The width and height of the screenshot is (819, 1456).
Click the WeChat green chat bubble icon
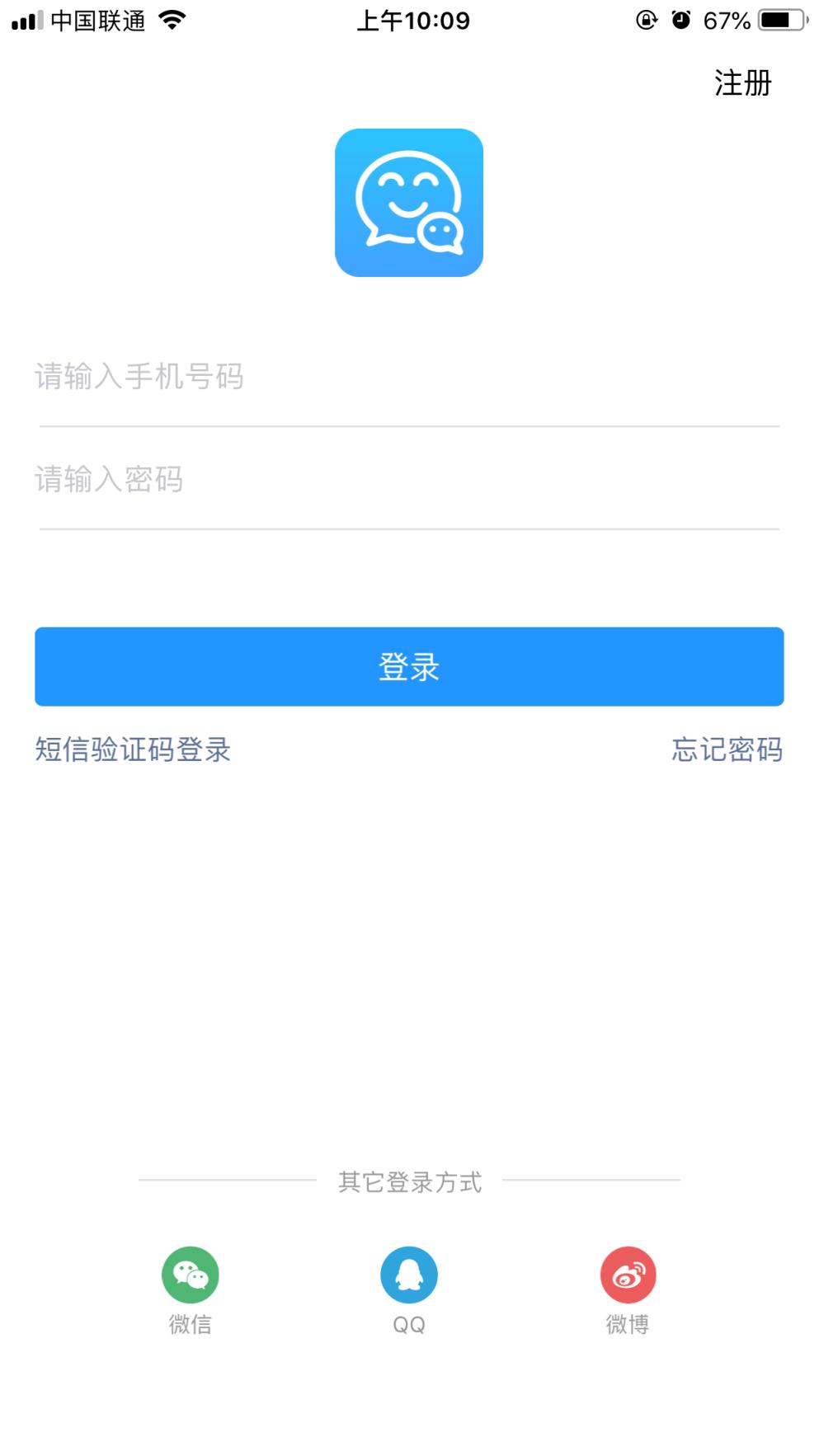tap(191, 1275)
